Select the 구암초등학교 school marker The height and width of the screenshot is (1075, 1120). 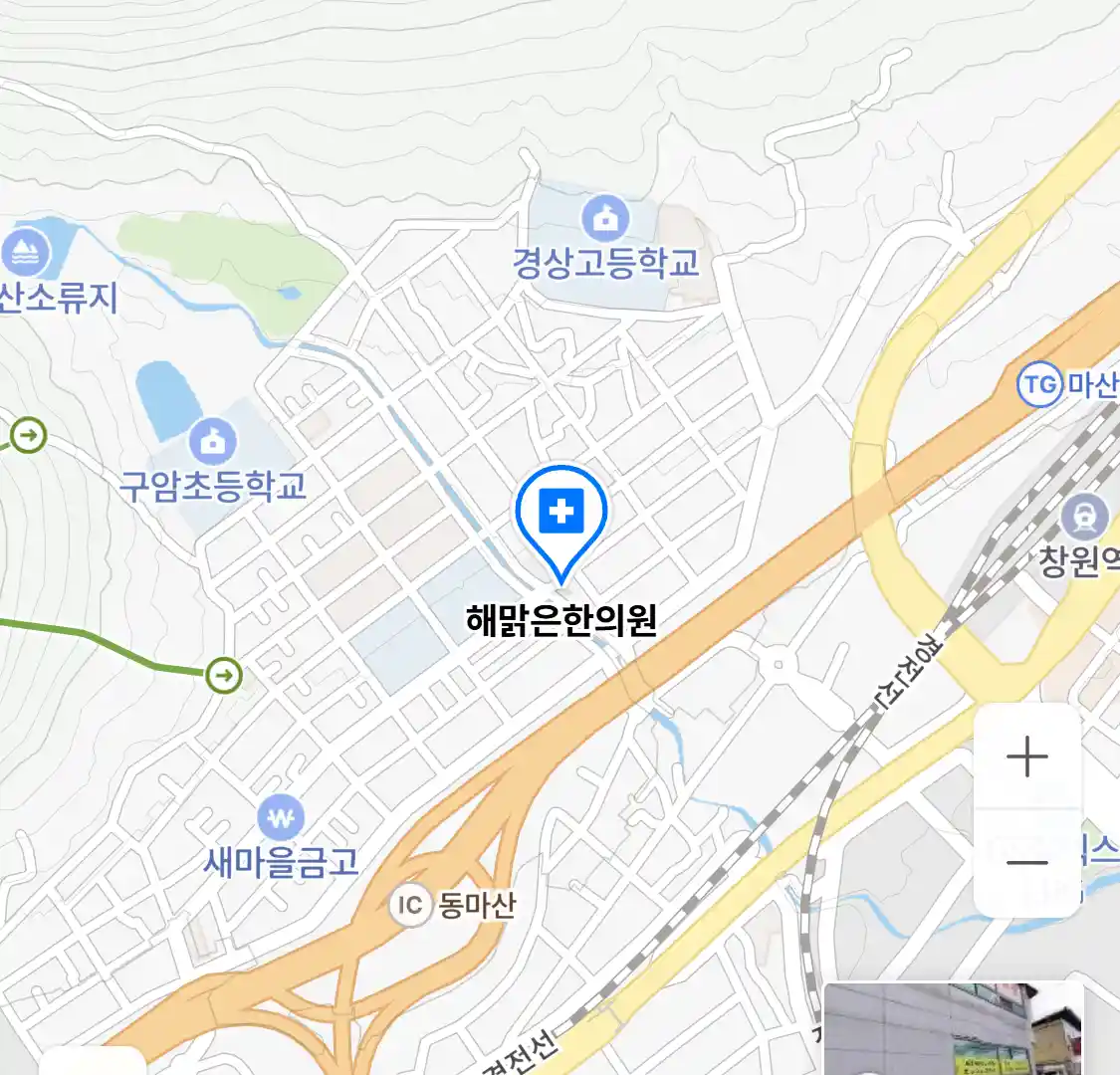[212, 439]
